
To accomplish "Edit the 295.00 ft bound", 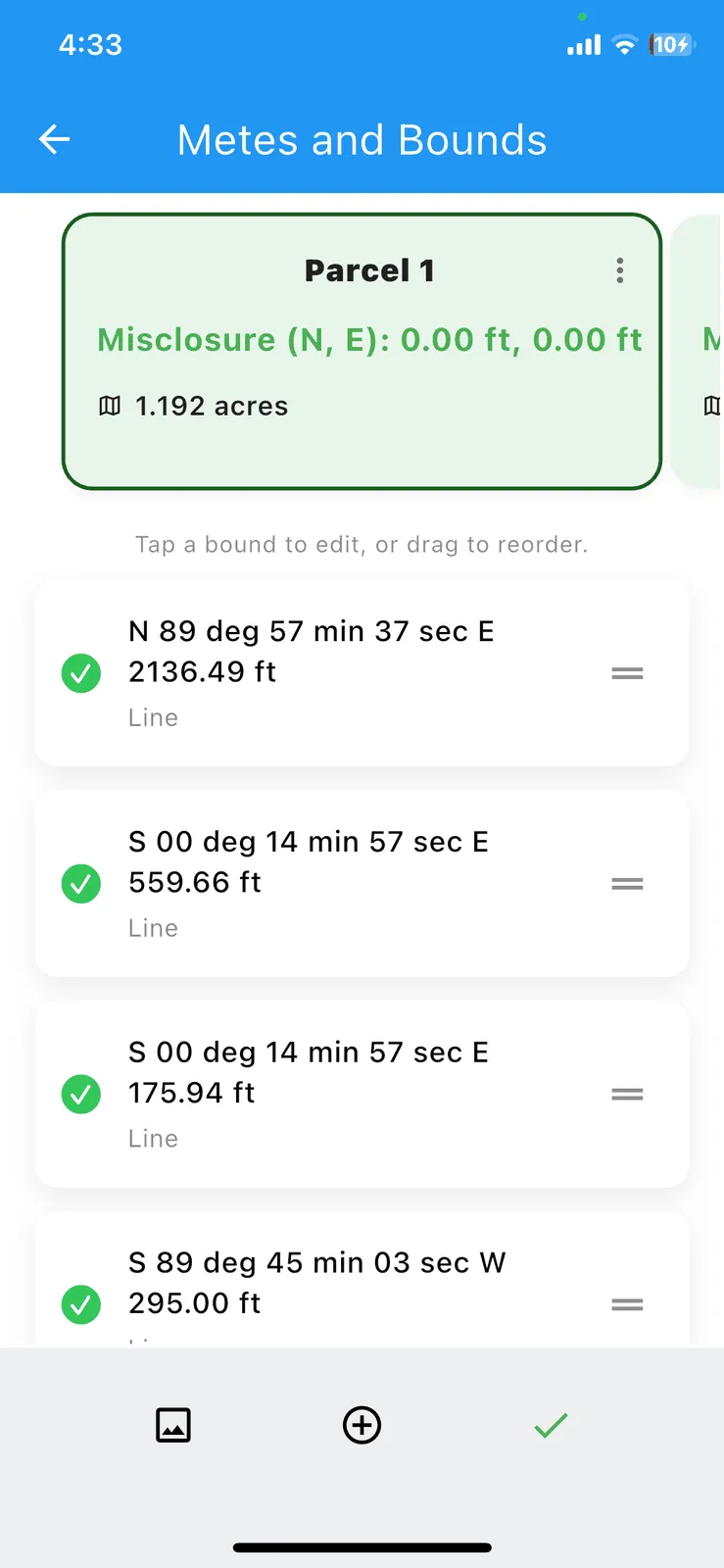I will click(x=362, y=1279).
